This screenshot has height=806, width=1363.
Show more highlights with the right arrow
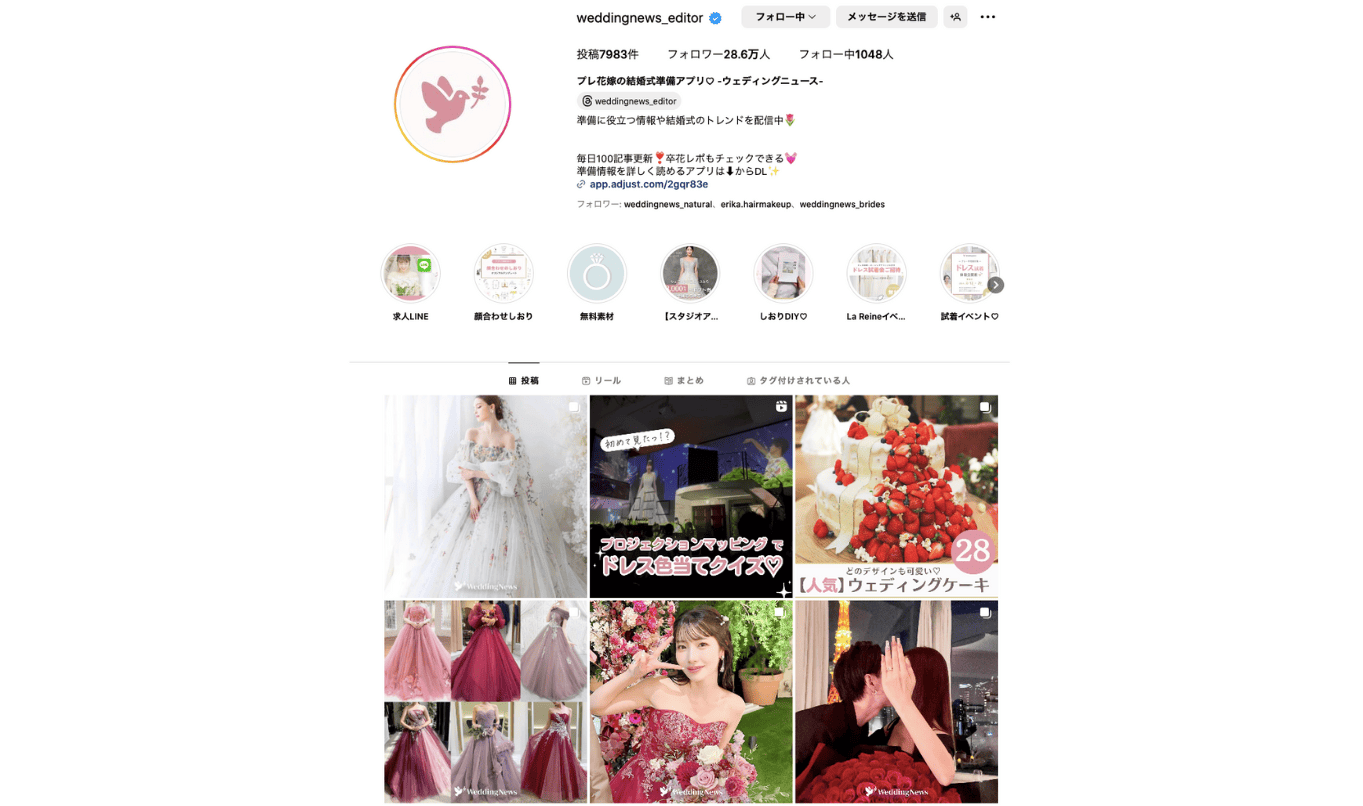(995, 285)
